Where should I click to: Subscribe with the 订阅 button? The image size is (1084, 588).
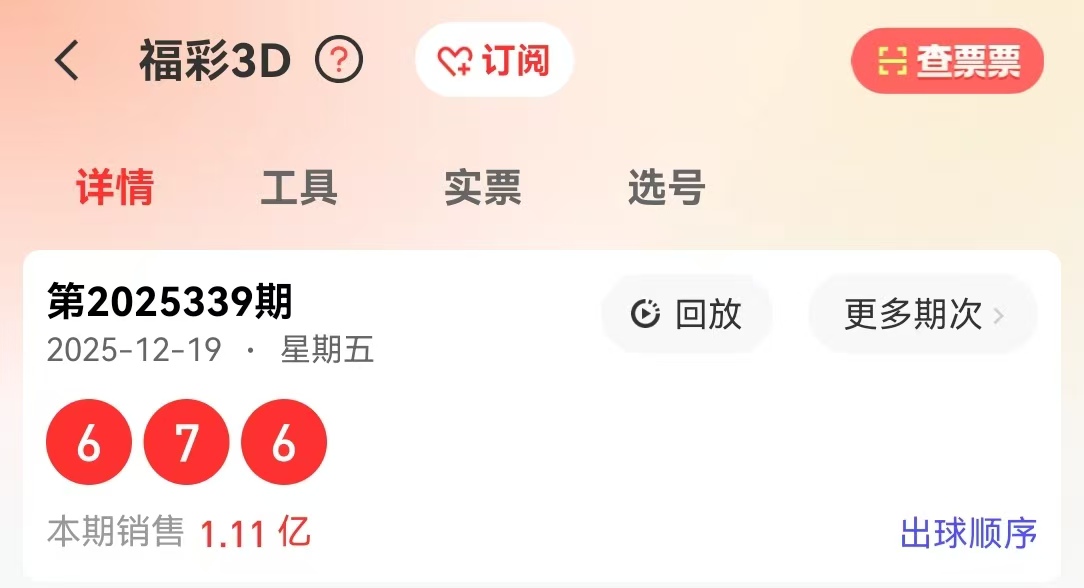coord(494,61)
